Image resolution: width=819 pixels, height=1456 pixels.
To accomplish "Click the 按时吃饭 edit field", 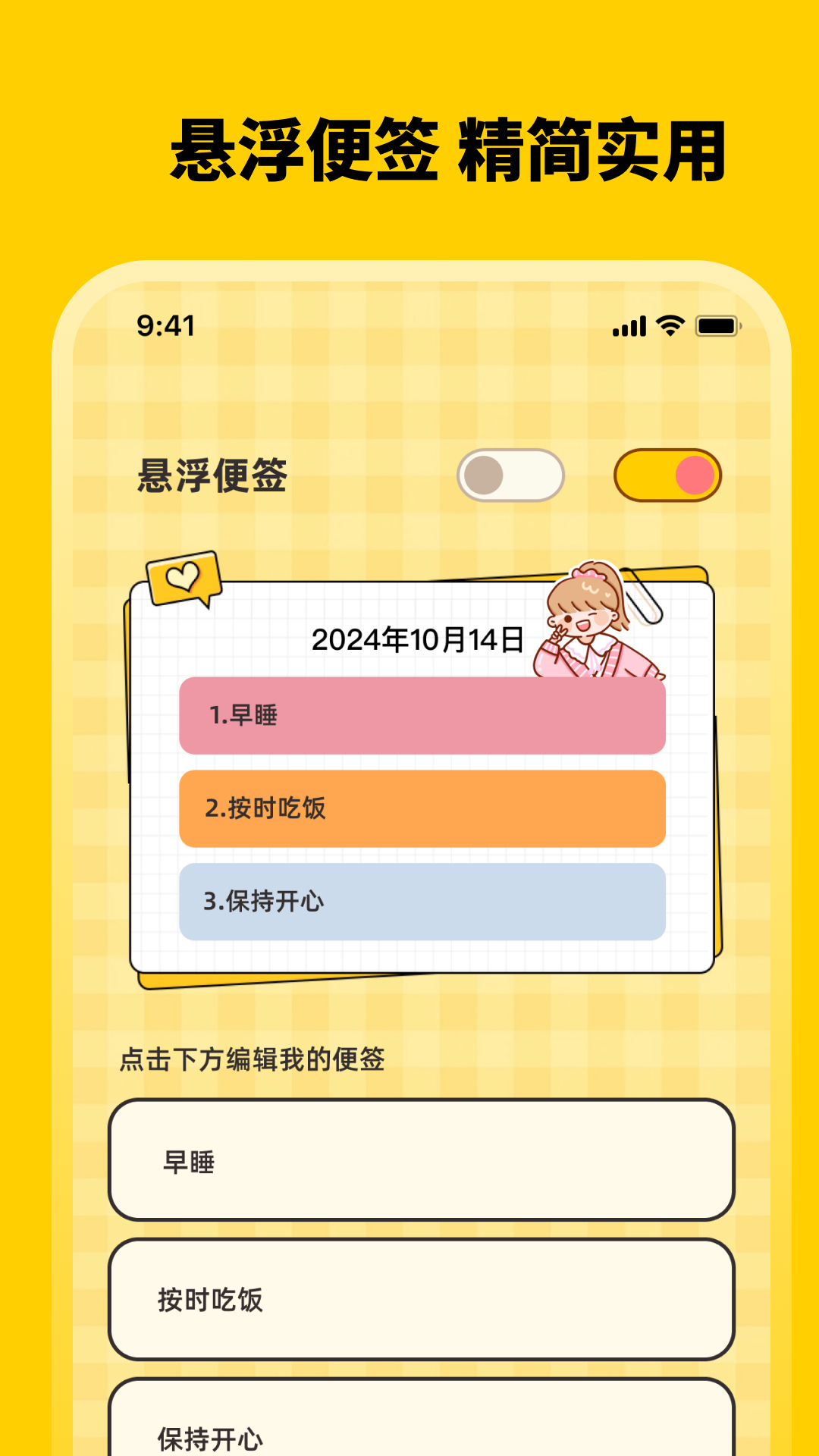I will (422, 1301).
